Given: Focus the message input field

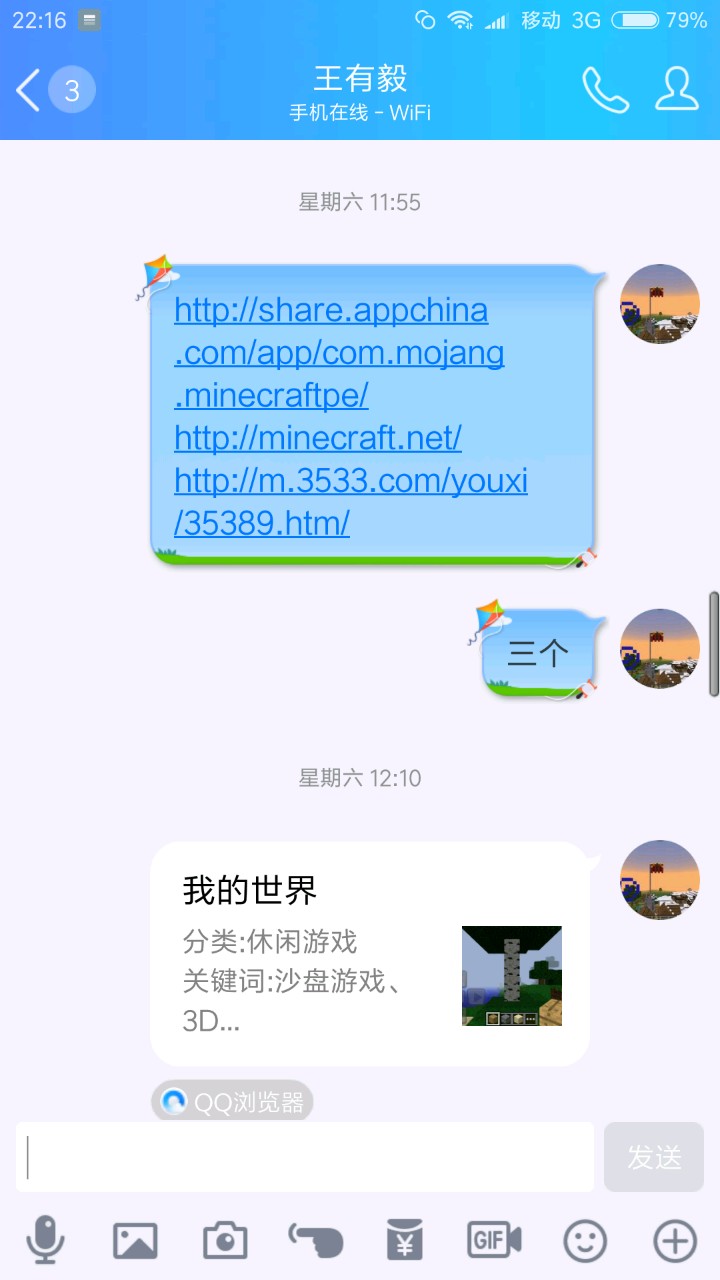Looking at the screenshot, I should tap(305, 1157).
